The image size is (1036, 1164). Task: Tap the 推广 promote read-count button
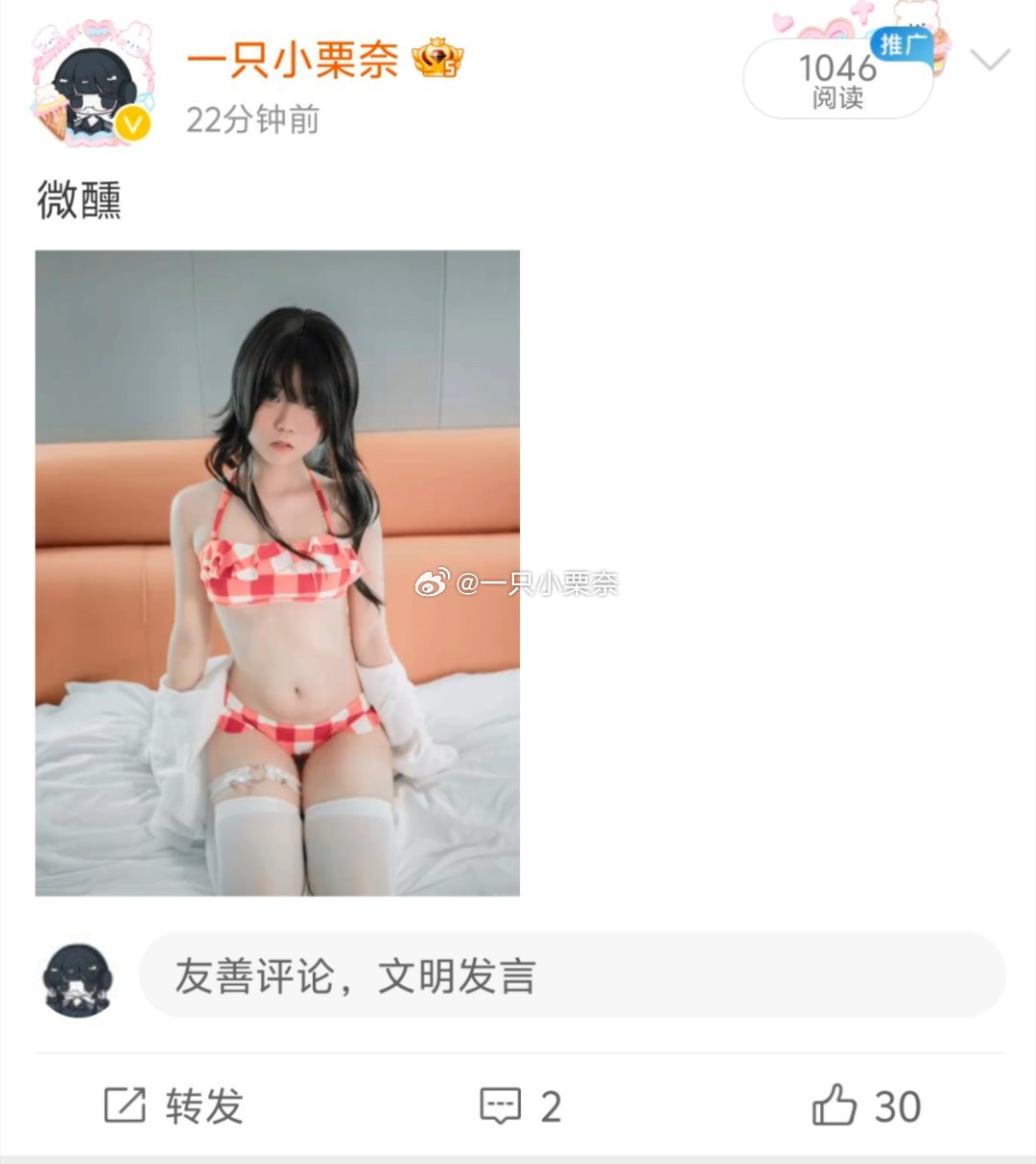(x=837, y=79)
